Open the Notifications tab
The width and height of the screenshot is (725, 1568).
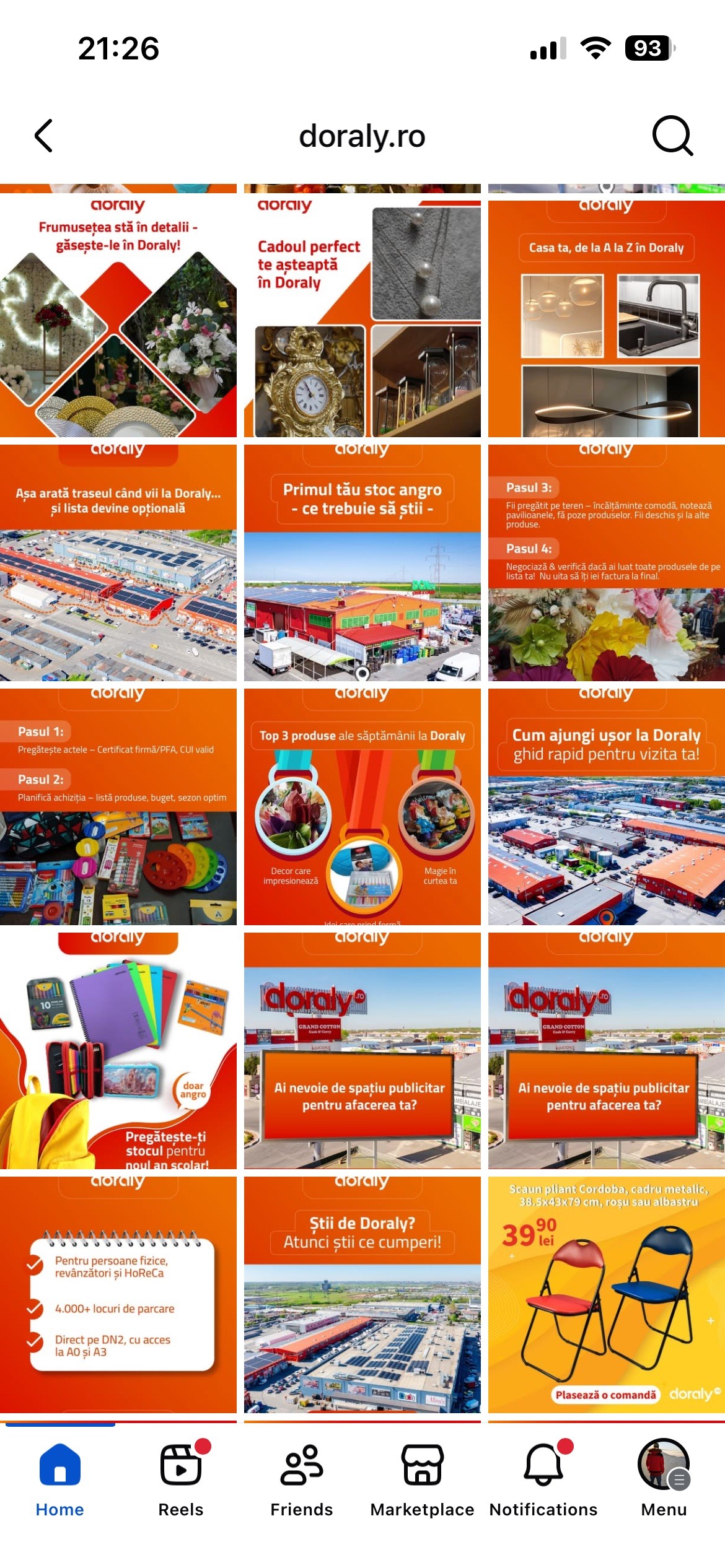tap(543, 1477)
